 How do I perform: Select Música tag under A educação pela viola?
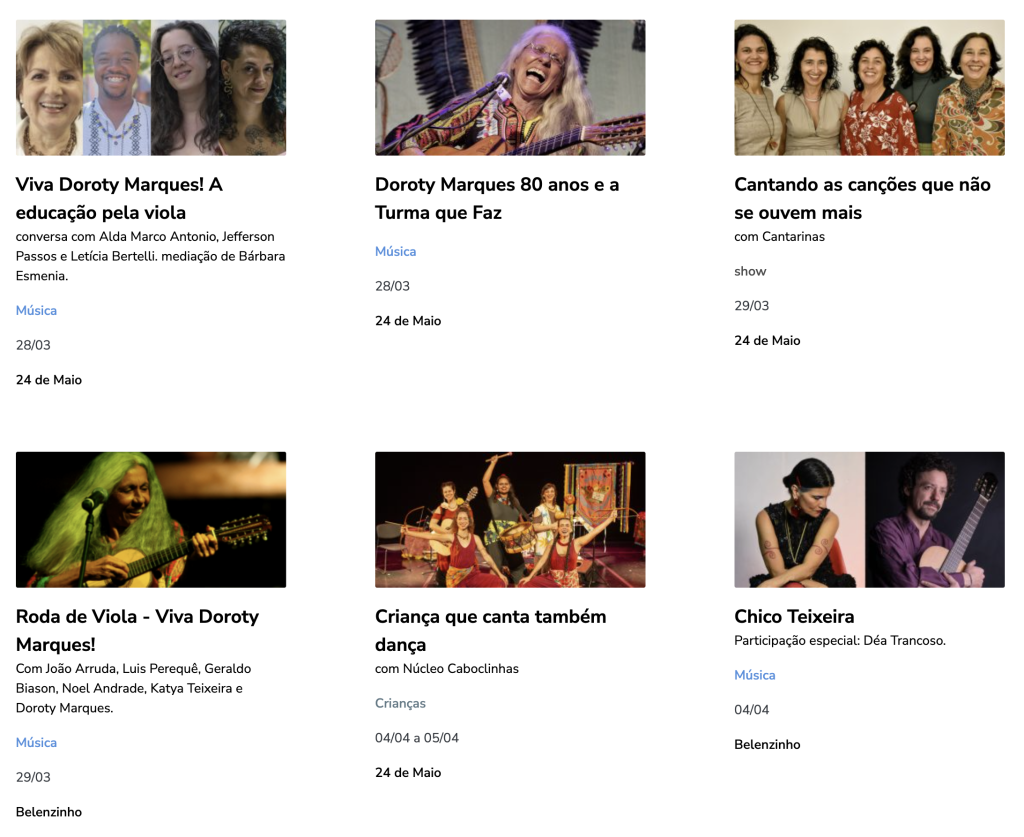[x=36, y=311]
